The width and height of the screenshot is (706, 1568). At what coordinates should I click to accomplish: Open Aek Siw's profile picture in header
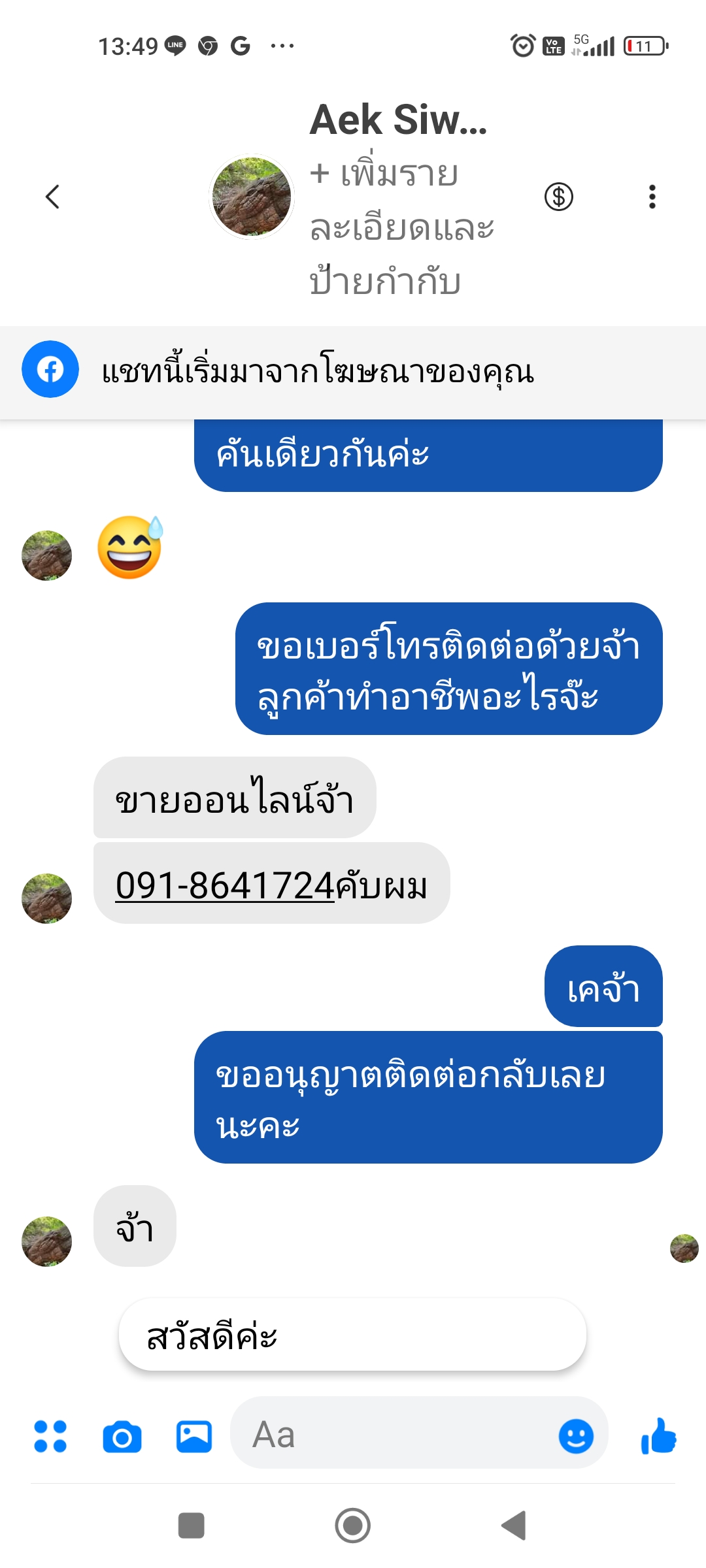252,197
